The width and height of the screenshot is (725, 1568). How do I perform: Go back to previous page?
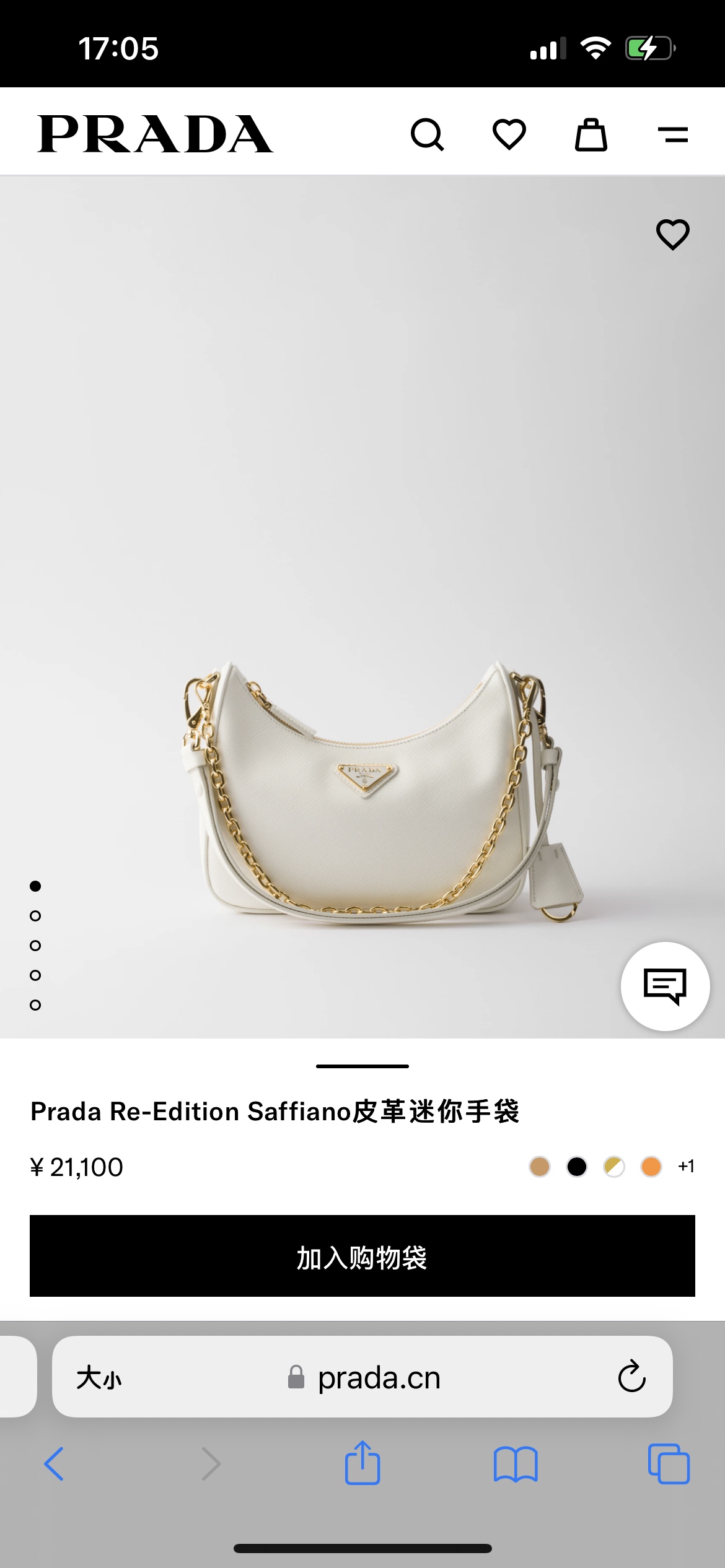pyautogui.click(x=55, y=1464)
